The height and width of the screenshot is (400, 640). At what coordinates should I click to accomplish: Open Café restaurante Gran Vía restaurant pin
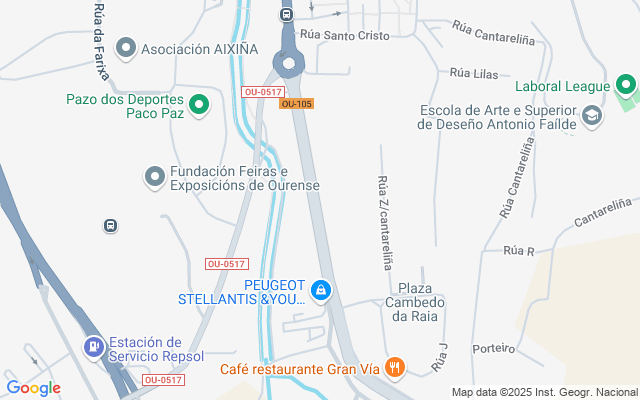395,368
